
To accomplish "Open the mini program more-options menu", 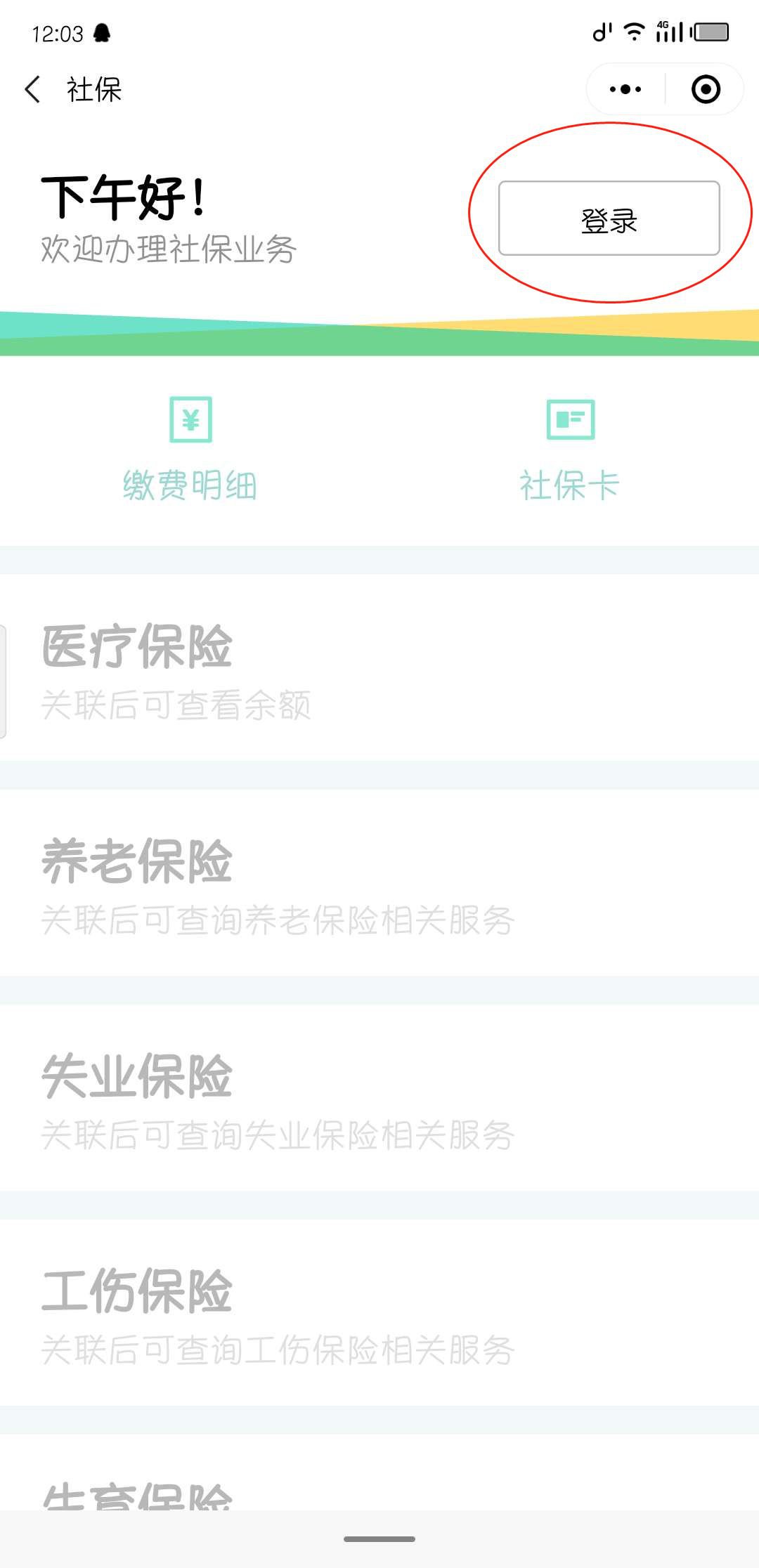I will pyautogui.click(x=625, y=89).
